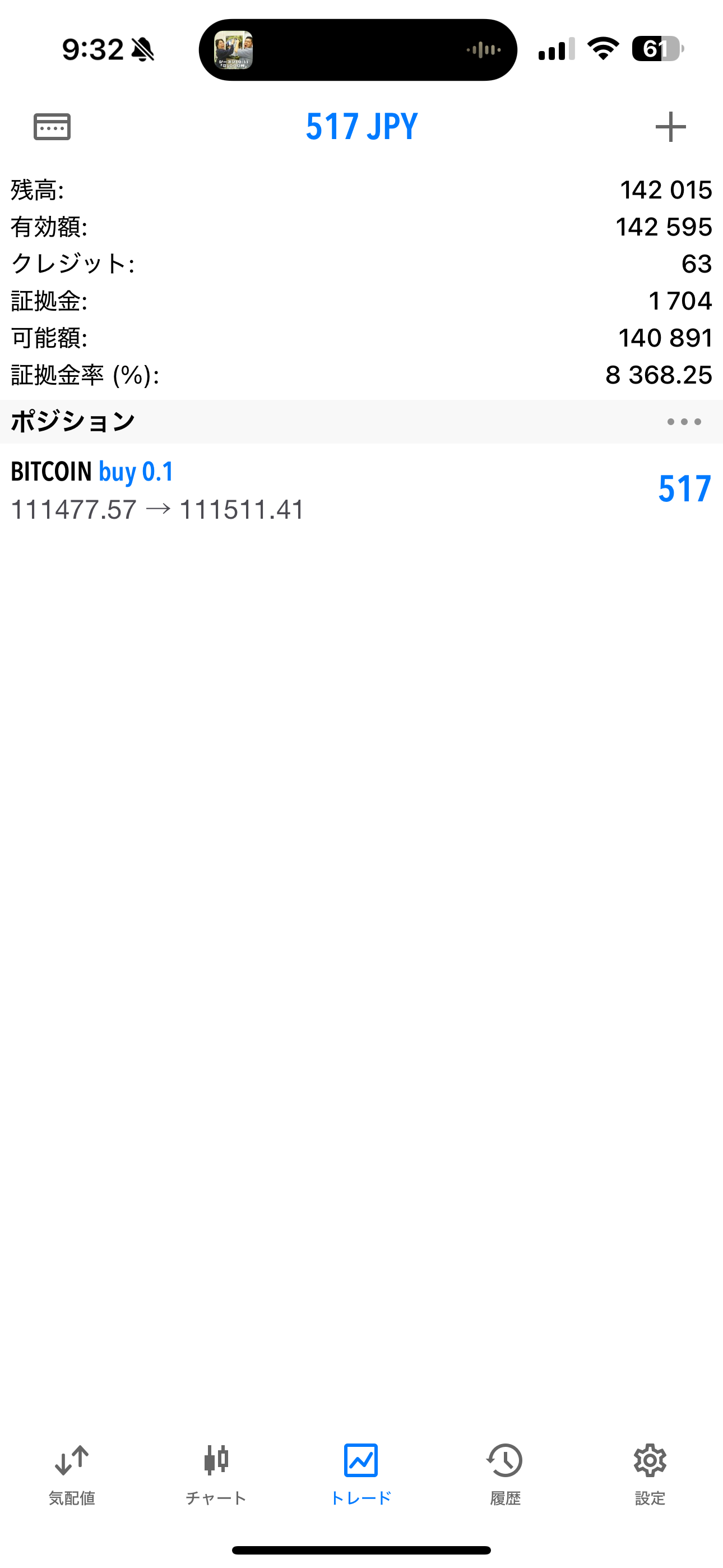Switch to the 気配値 tab
The height and width of the screenshot is (1568, 723).
(72, 1474)
